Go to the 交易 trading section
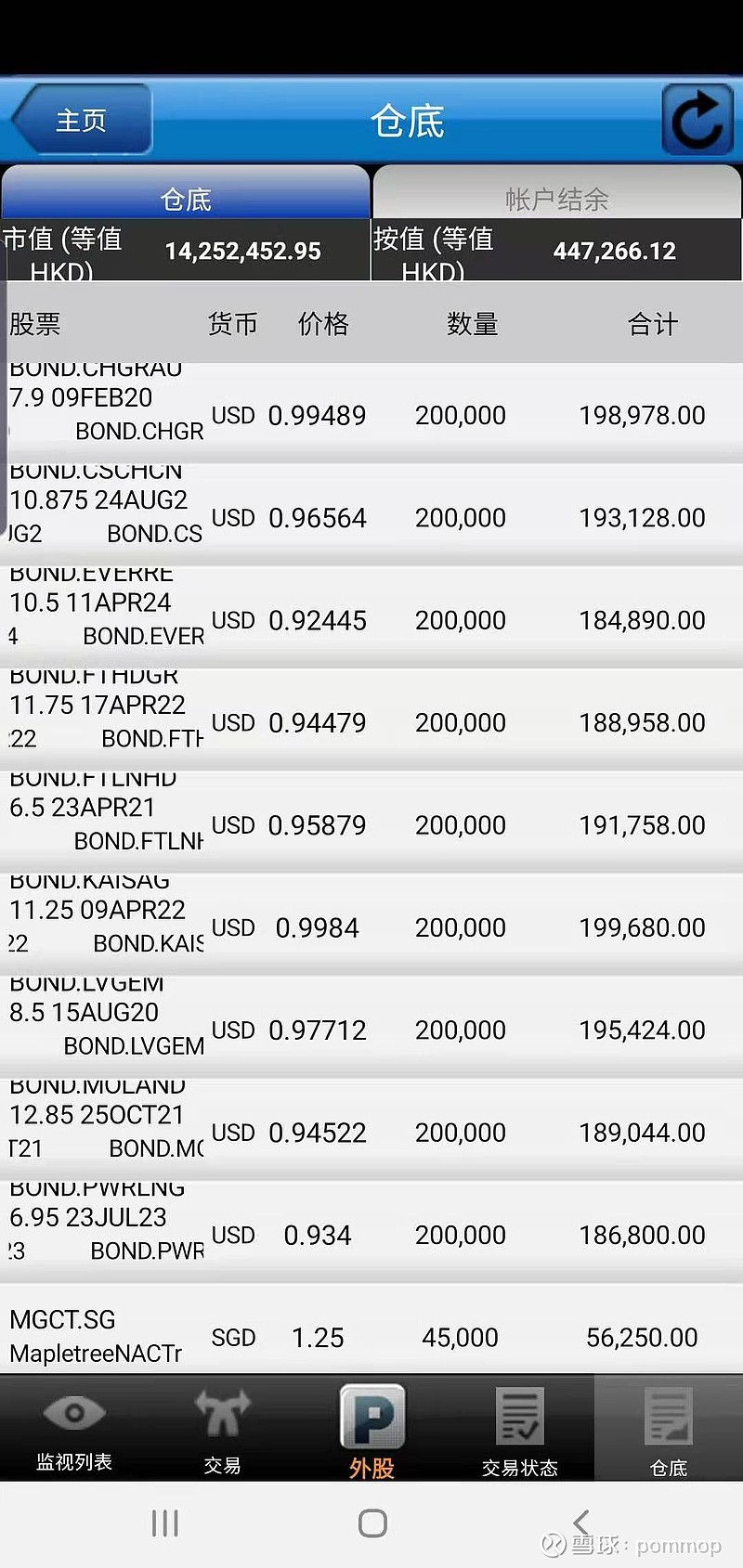743x1568 pixels. point(223,1430)
